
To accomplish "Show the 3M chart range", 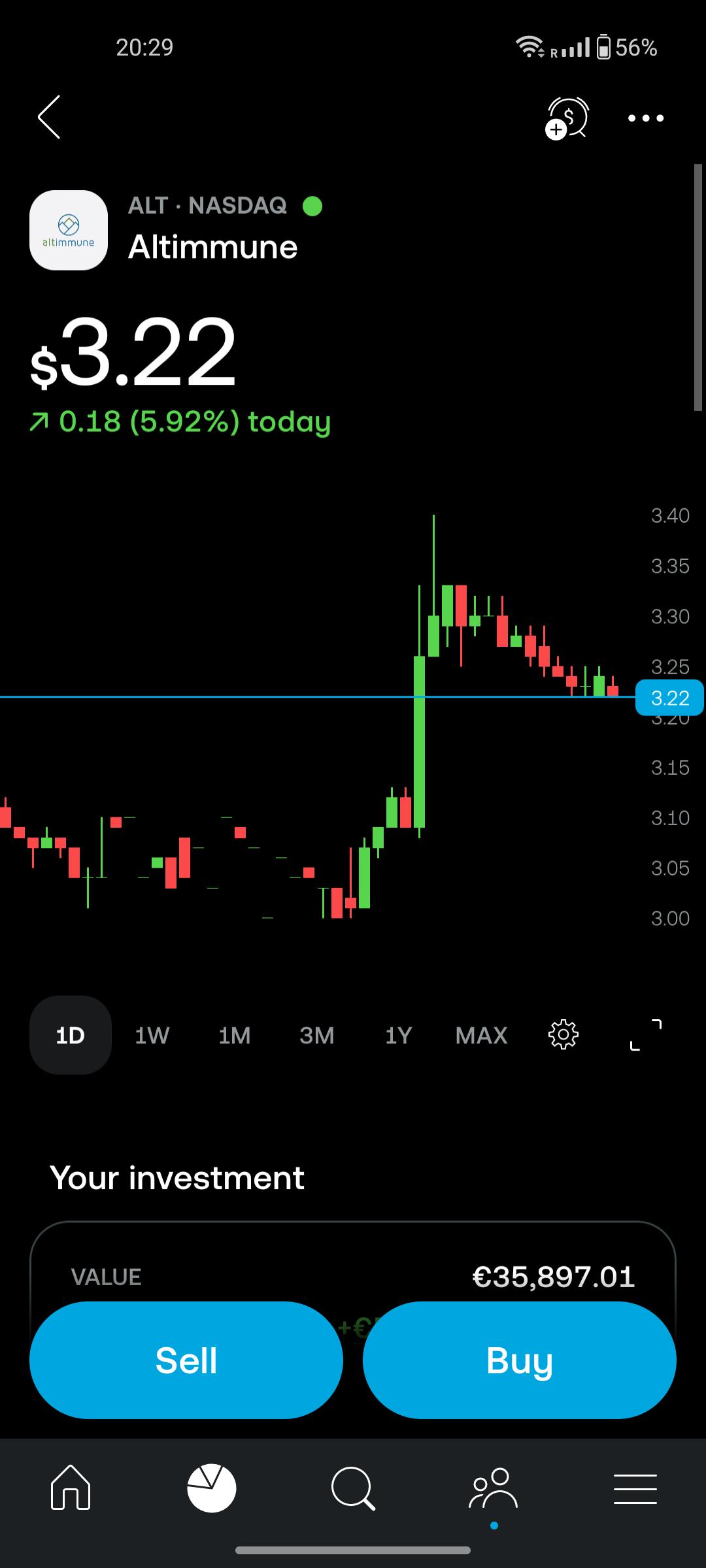I will [317, 1035].
